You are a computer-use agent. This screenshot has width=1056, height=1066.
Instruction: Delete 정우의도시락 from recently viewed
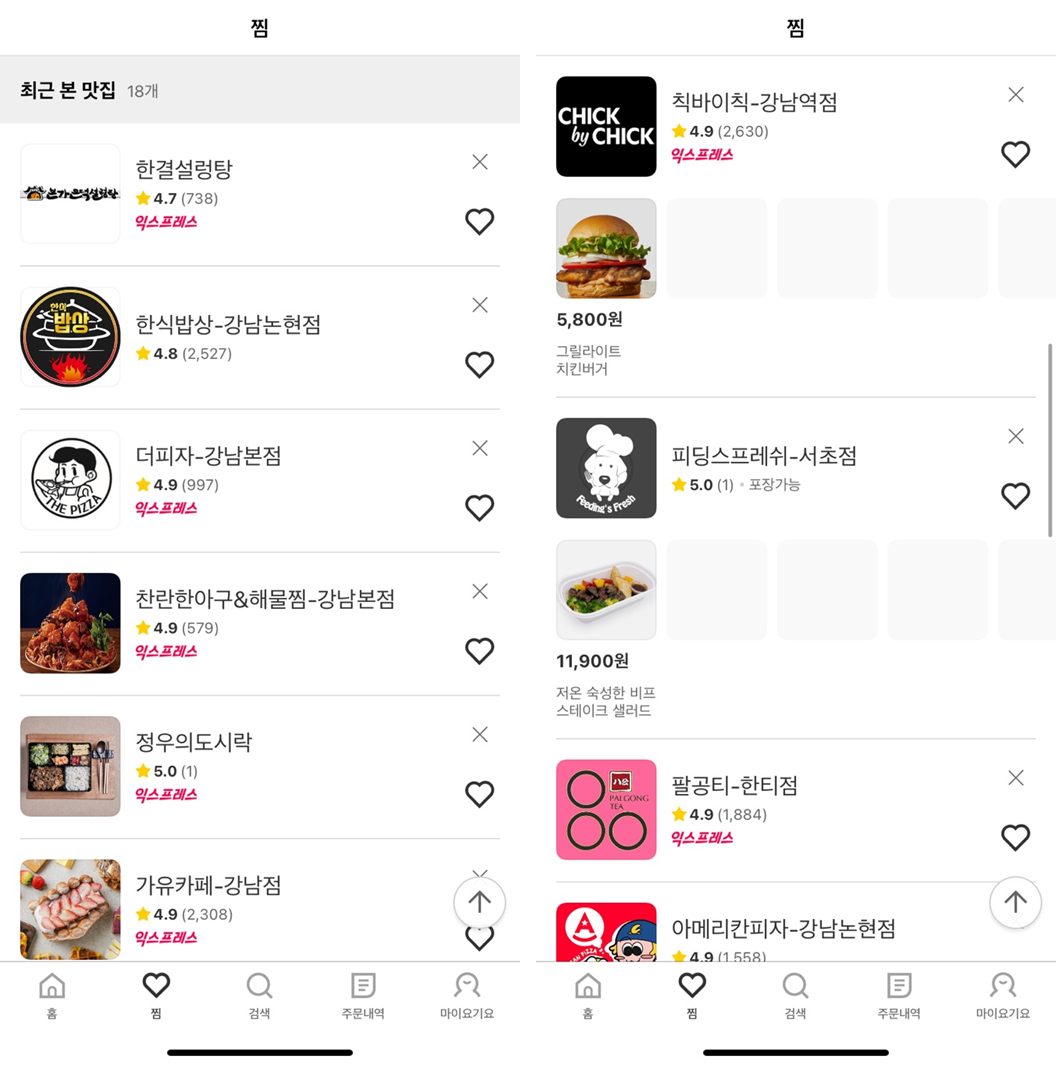tap(480, 734)
